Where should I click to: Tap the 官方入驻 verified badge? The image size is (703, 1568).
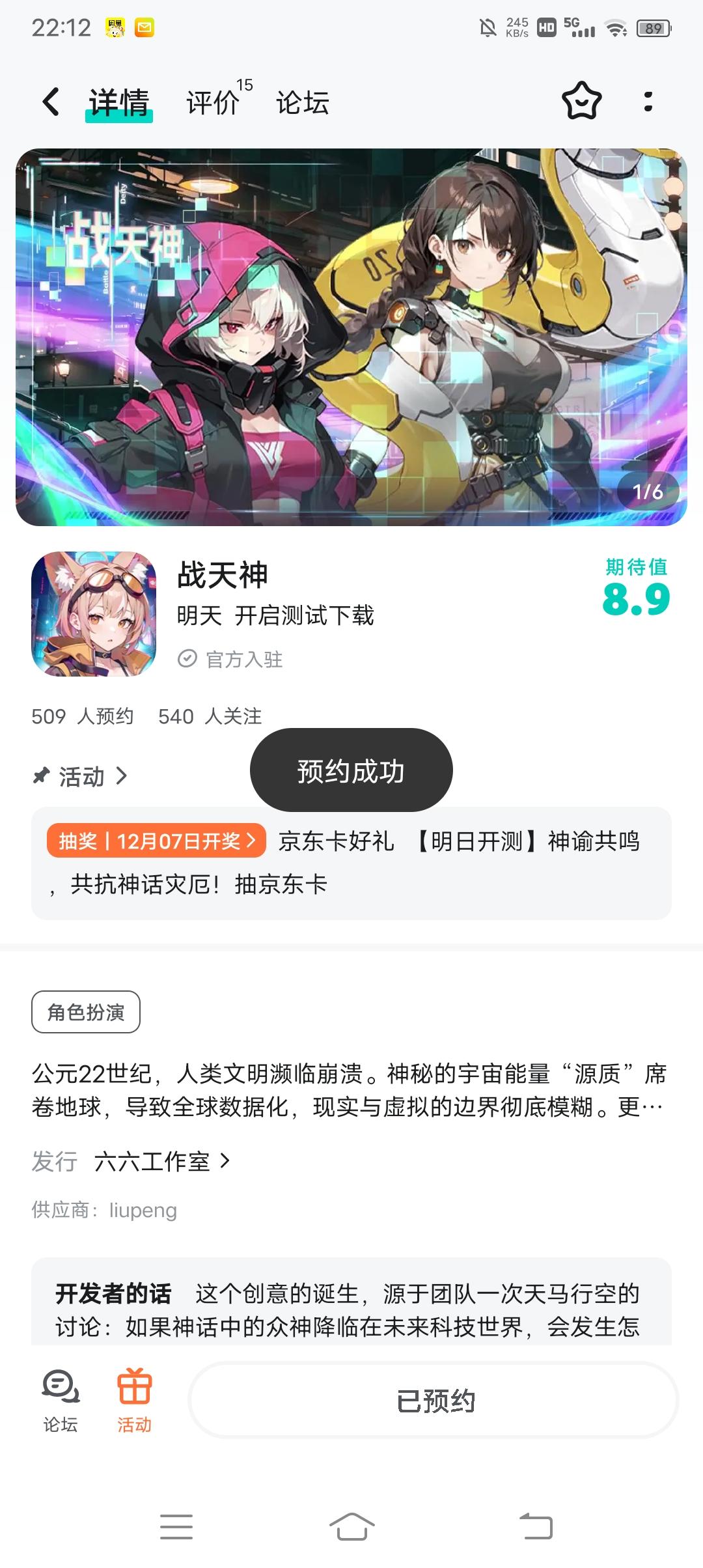point(234,659)
